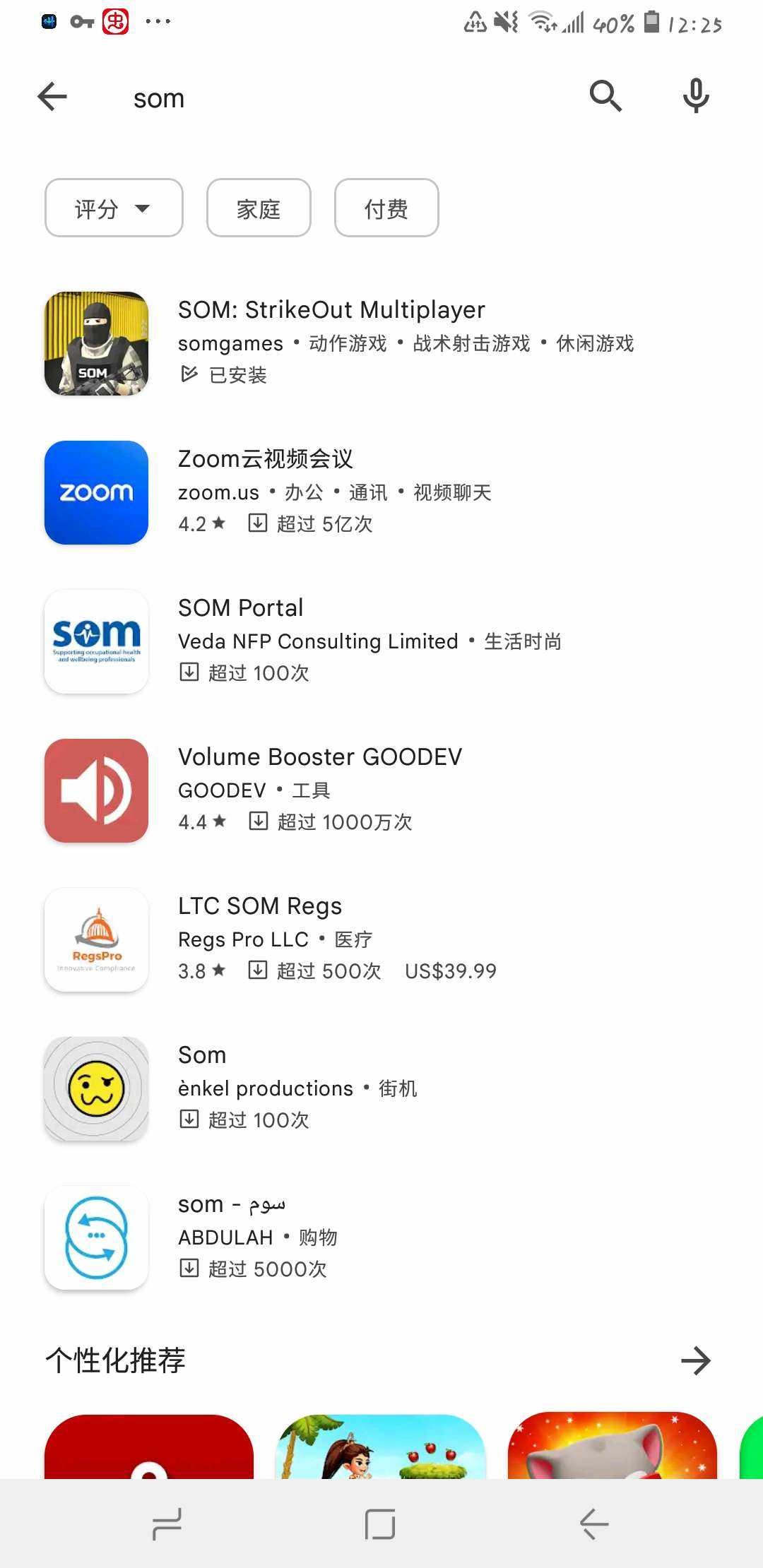This screenshot has height=1568, width=763.
Task: Edit the "som" search query field
Action: point(339,98)
